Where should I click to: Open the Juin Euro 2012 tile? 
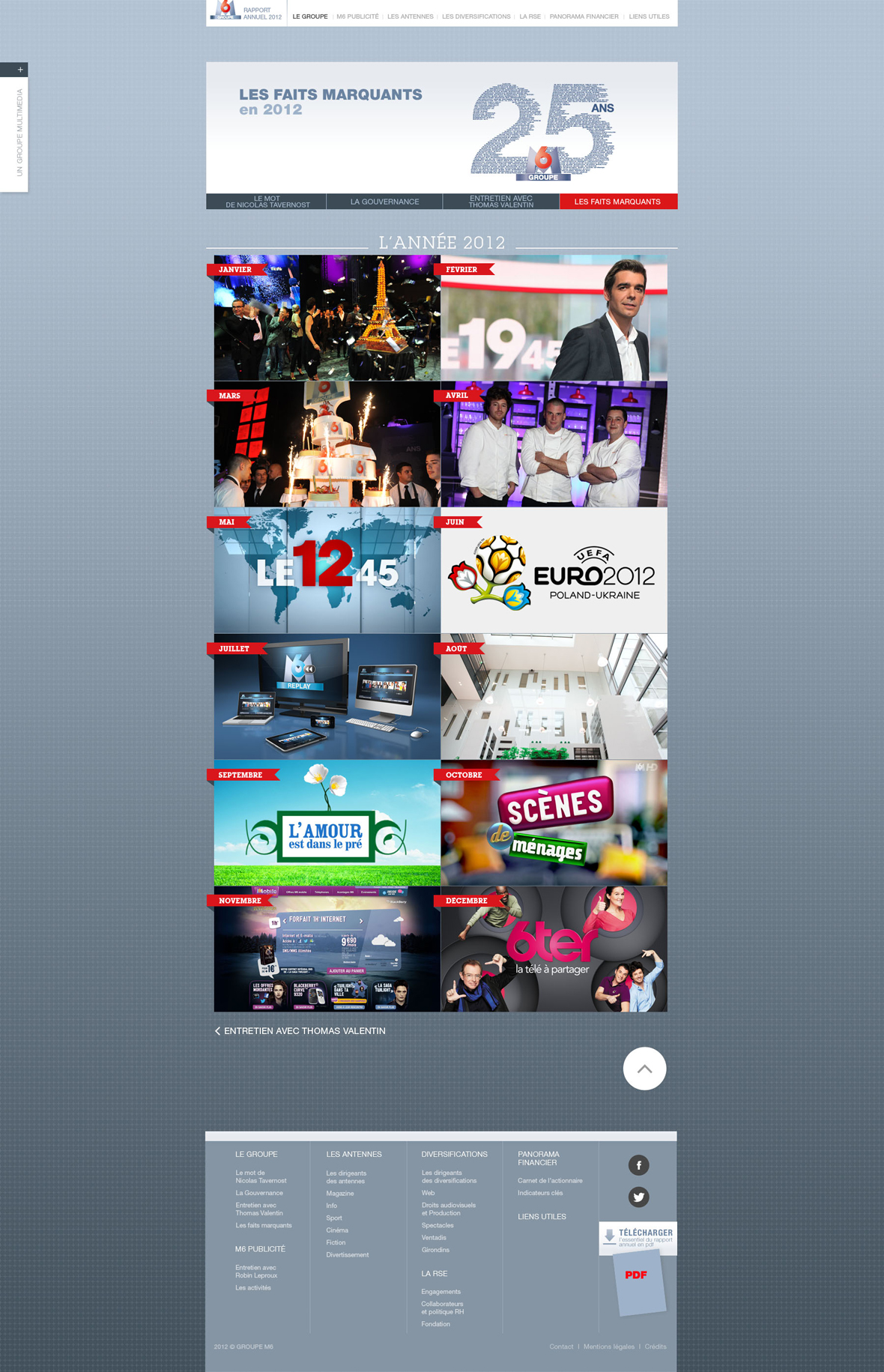[554, 571]
